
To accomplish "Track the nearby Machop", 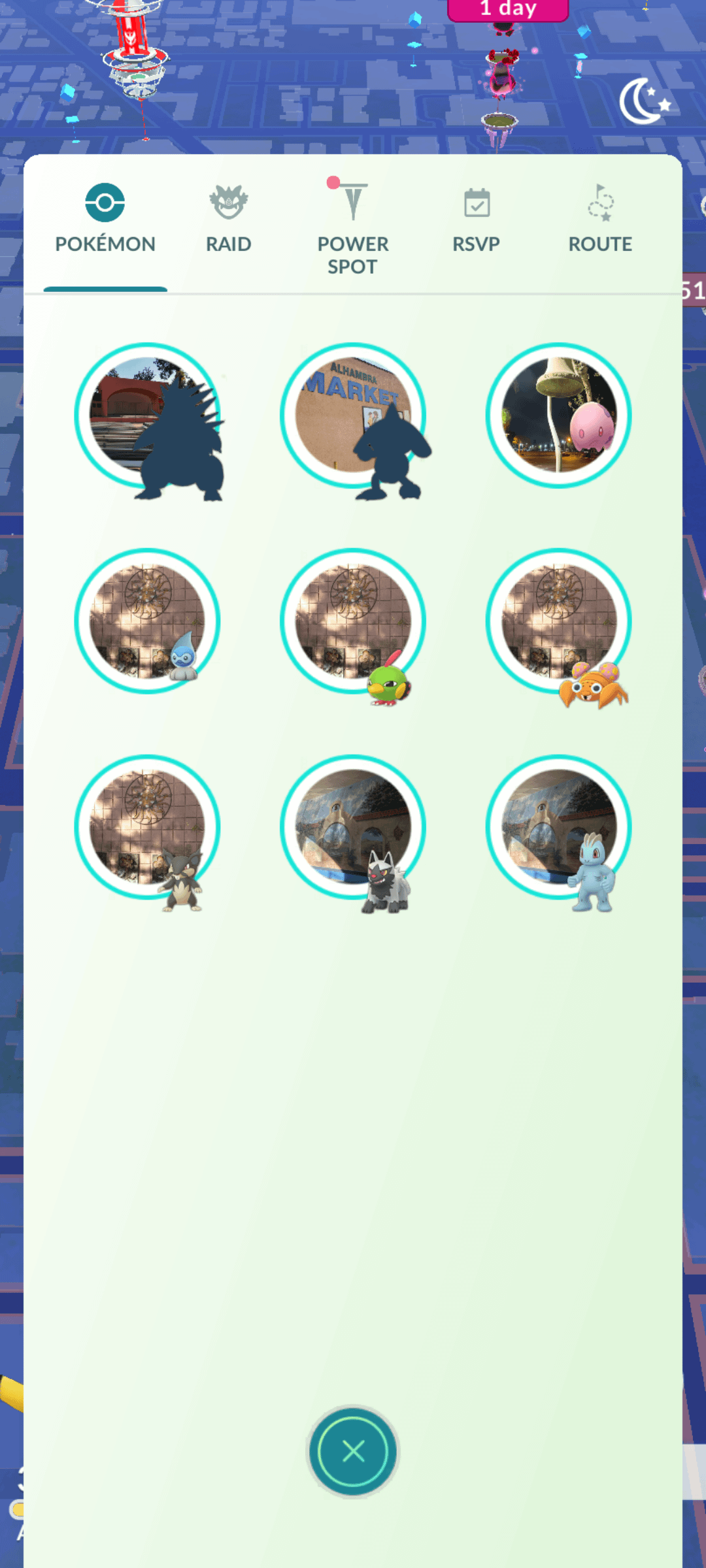I will [558, 828].
